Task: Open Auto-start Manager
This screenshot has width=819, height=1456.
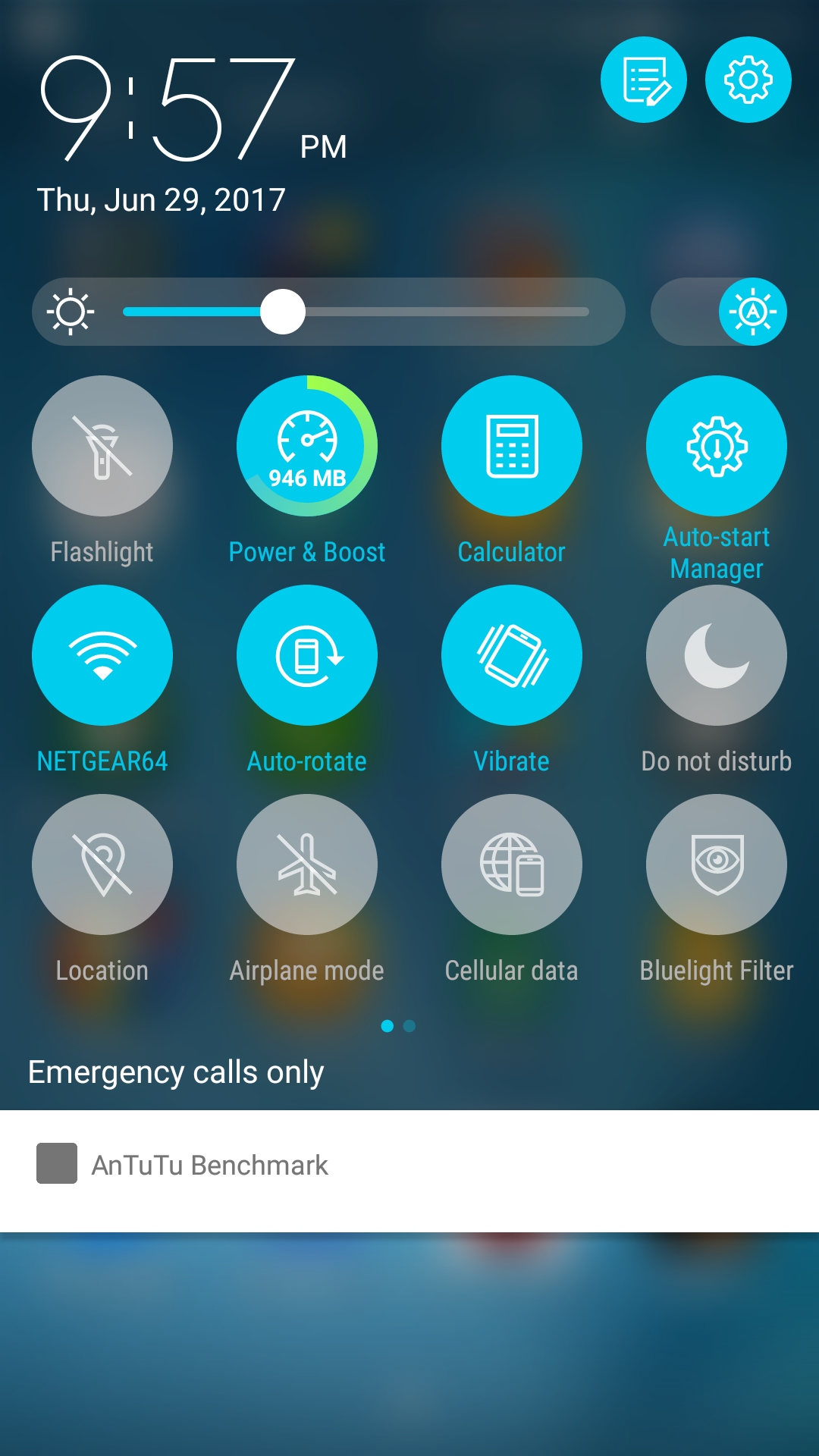Action: [x=717, y=446]
